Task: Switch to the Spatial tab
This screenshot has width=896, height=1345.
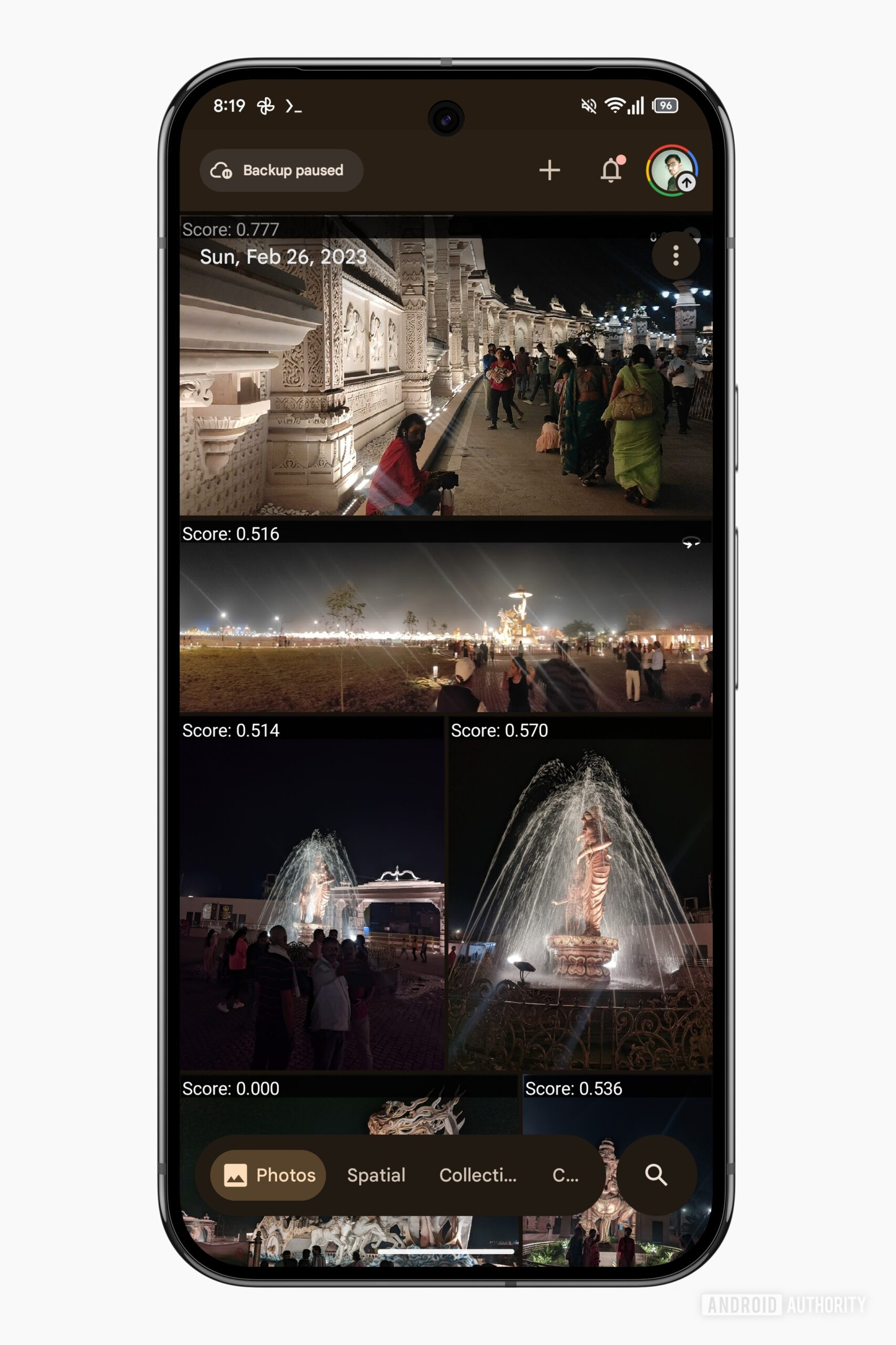Action: 376,1175
